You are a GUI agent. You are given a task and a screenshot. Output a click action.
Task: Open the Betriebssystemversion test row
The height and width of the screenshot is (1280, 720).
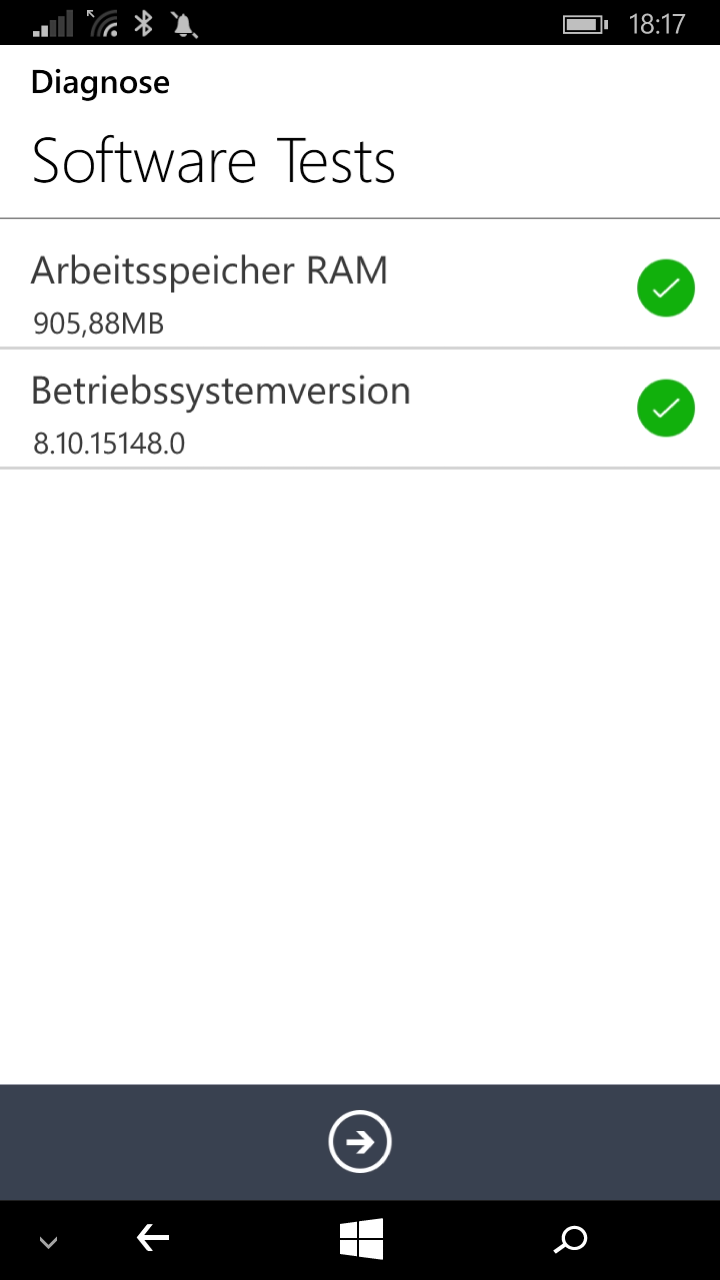tap(360, 409)
